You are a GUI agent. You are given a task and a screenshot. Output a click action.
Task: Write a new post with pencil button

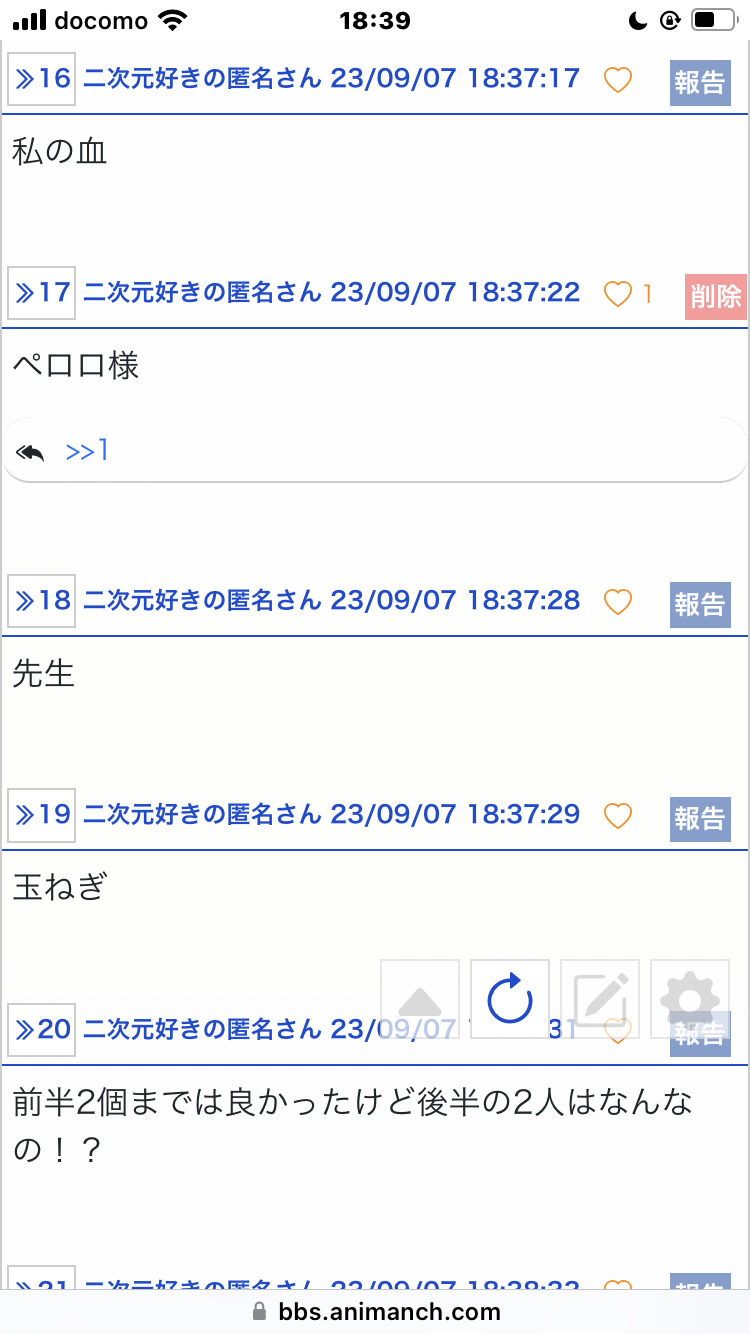click(600, 999)
